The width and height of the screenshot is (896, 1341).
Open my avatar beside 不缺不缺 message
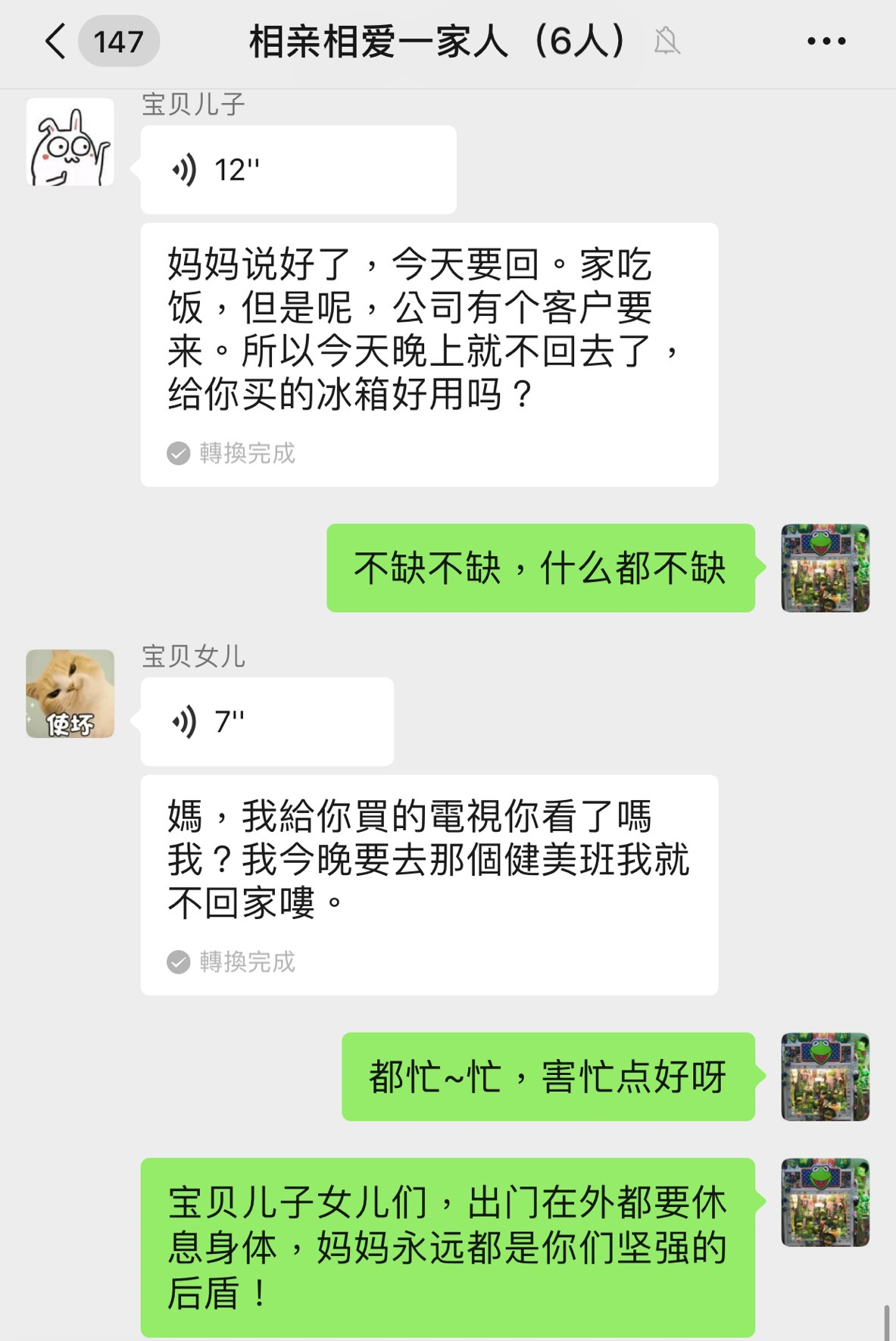(x=825, y=568)
